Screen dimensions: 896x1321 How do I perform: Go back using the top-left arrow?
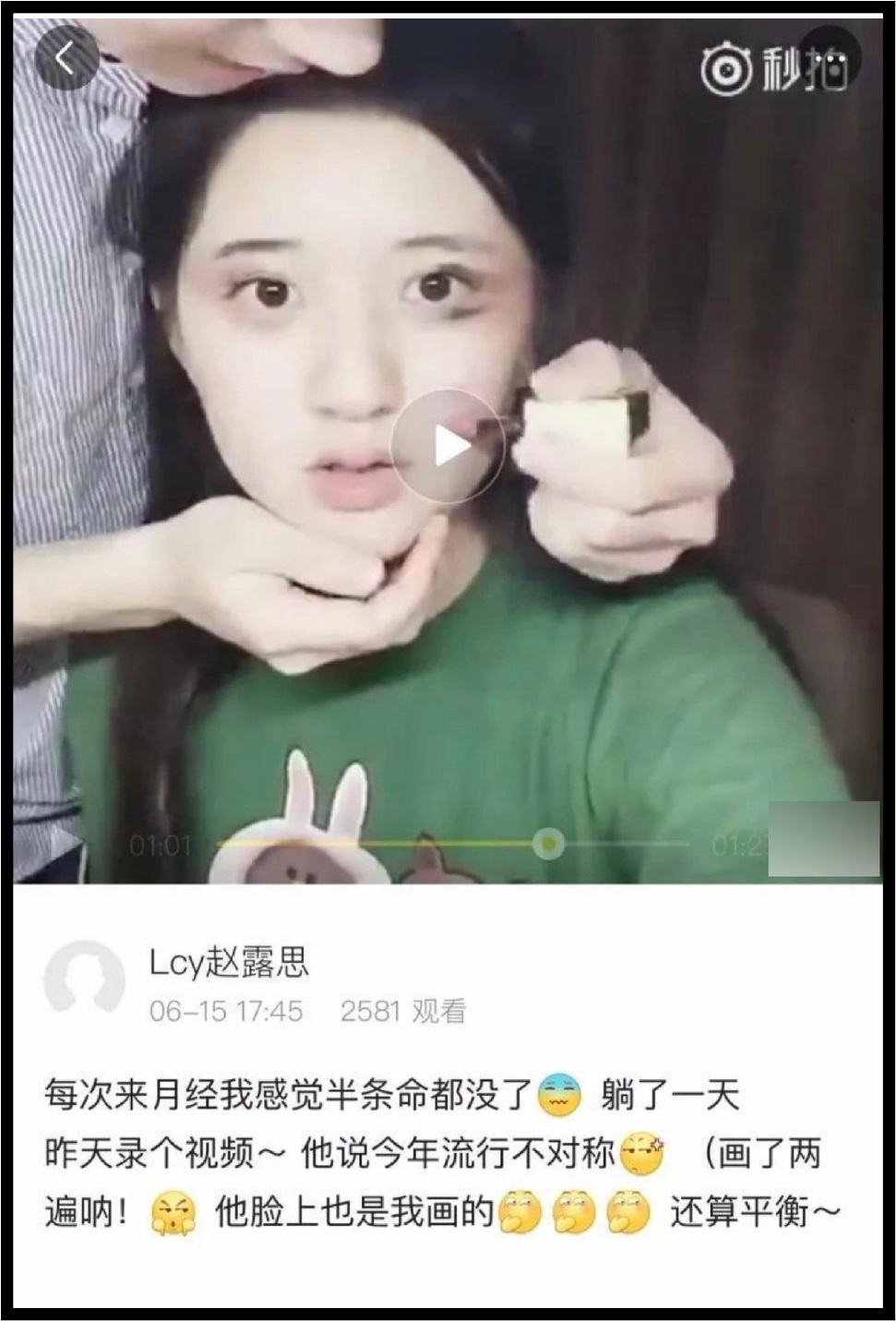(66, 59)
